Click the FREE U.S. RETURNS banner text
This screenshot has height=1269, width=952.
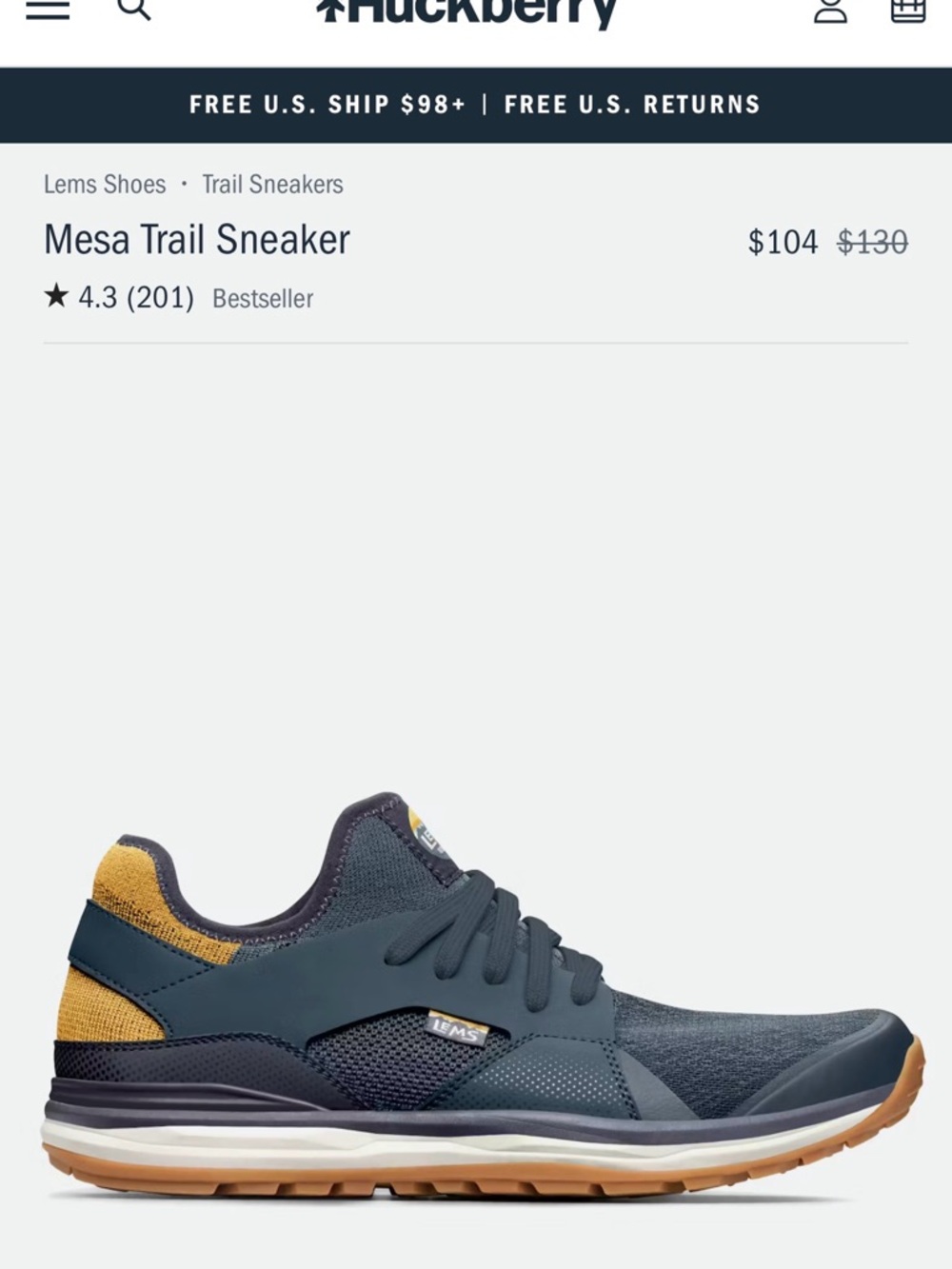[630, 103]
